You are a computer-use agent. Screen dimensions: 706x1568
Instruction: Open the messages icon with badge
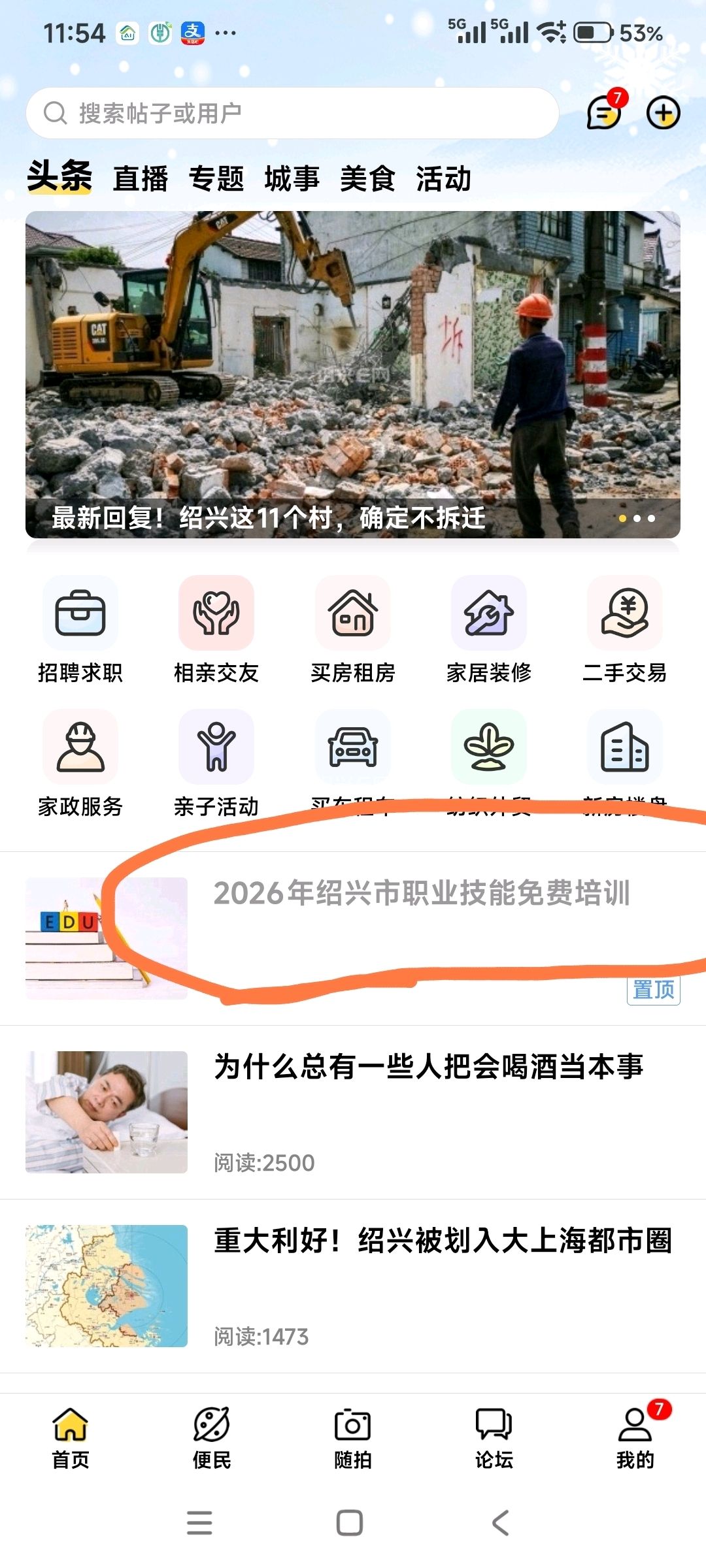603,113
